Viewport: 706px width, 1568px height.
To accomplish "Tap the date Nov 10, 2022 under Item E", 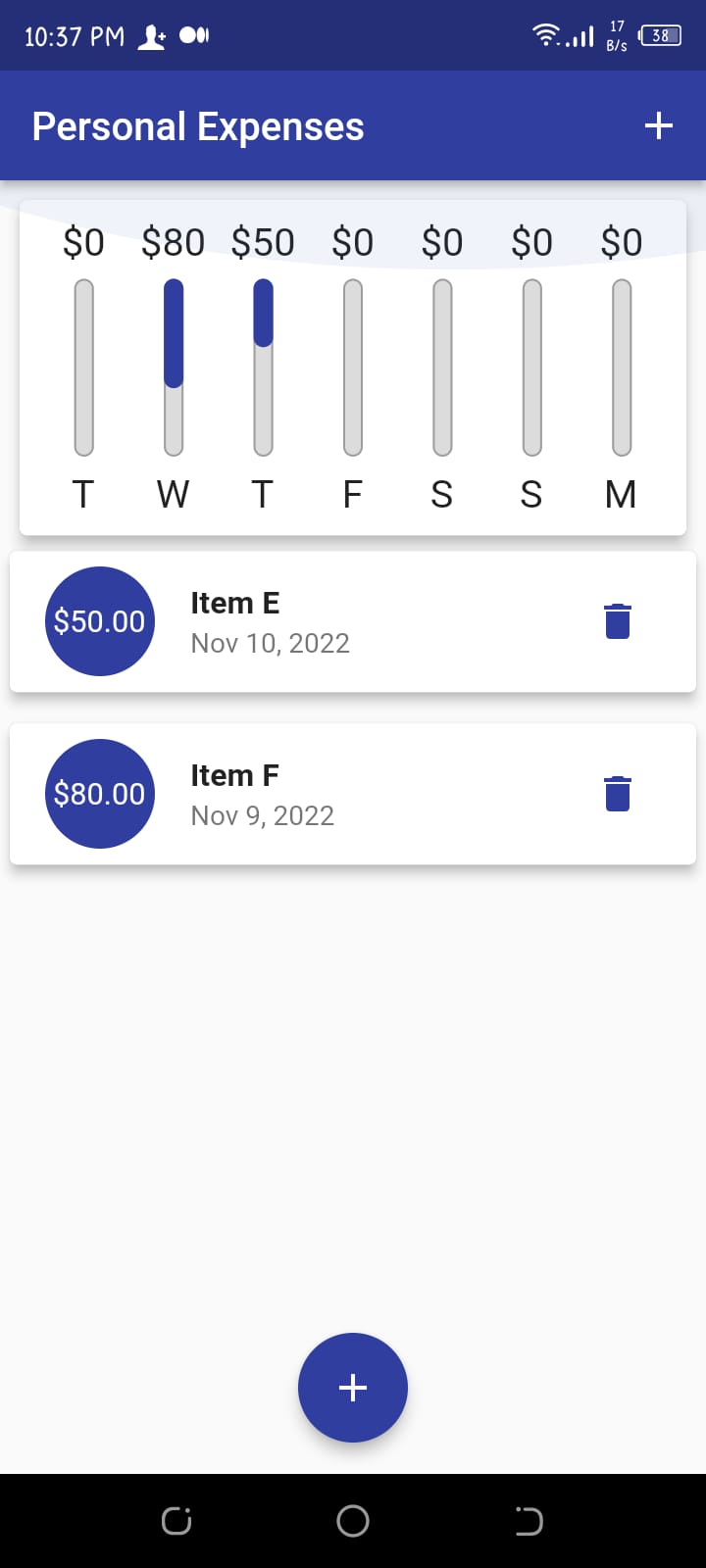I will pos(270,643).
